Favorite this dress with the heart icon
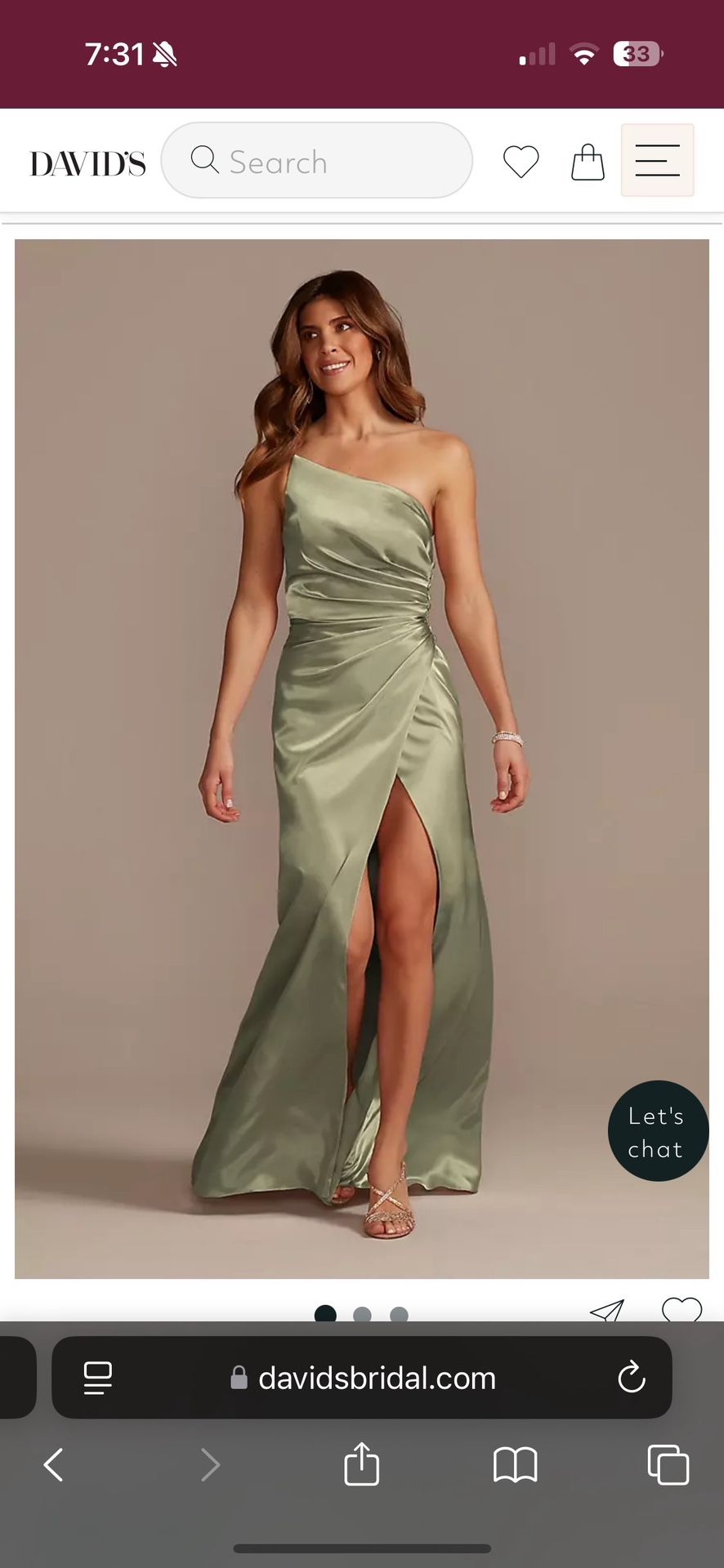 (x=682, y=1309)
